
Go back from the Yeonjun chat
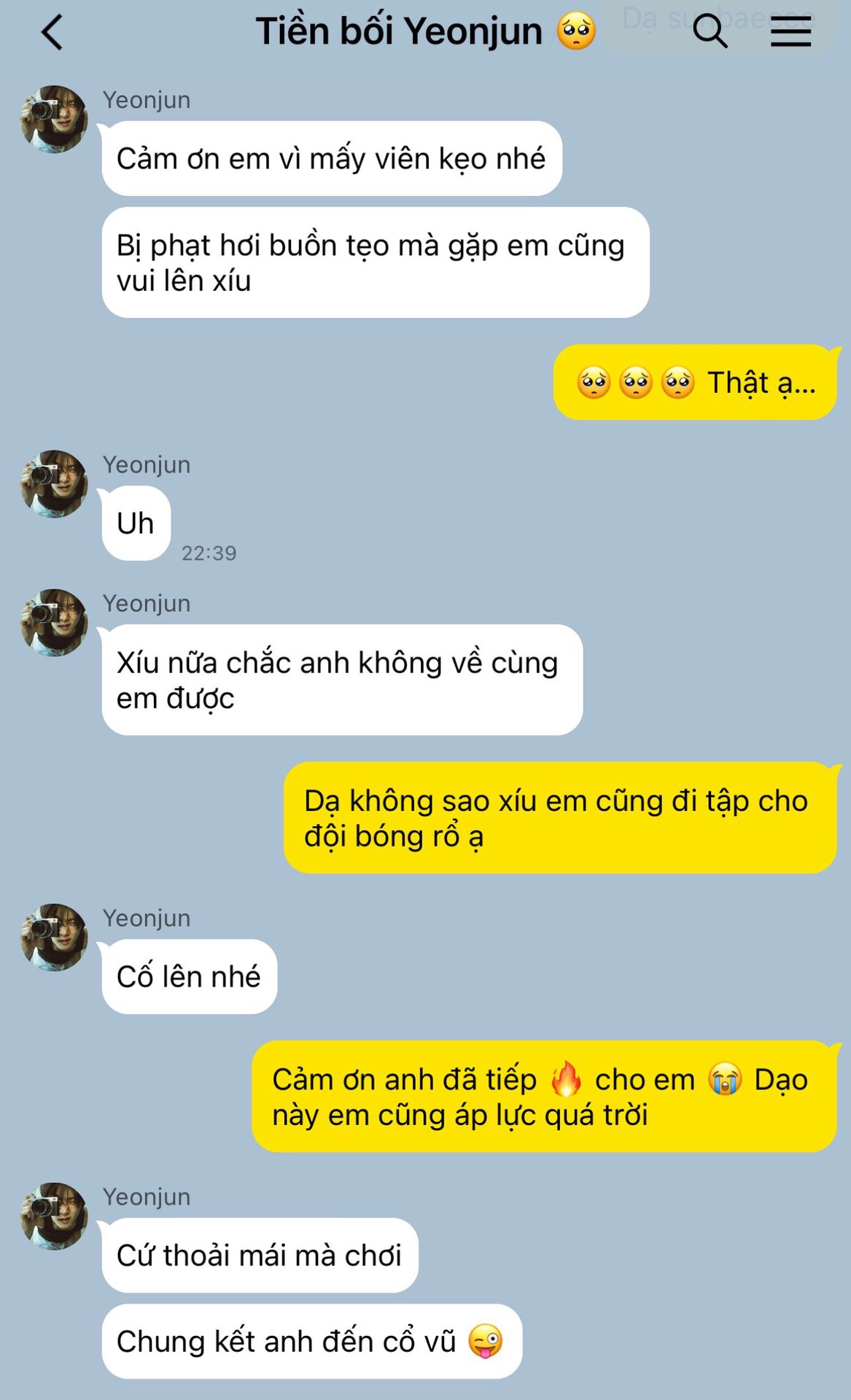tap(53, 33)
